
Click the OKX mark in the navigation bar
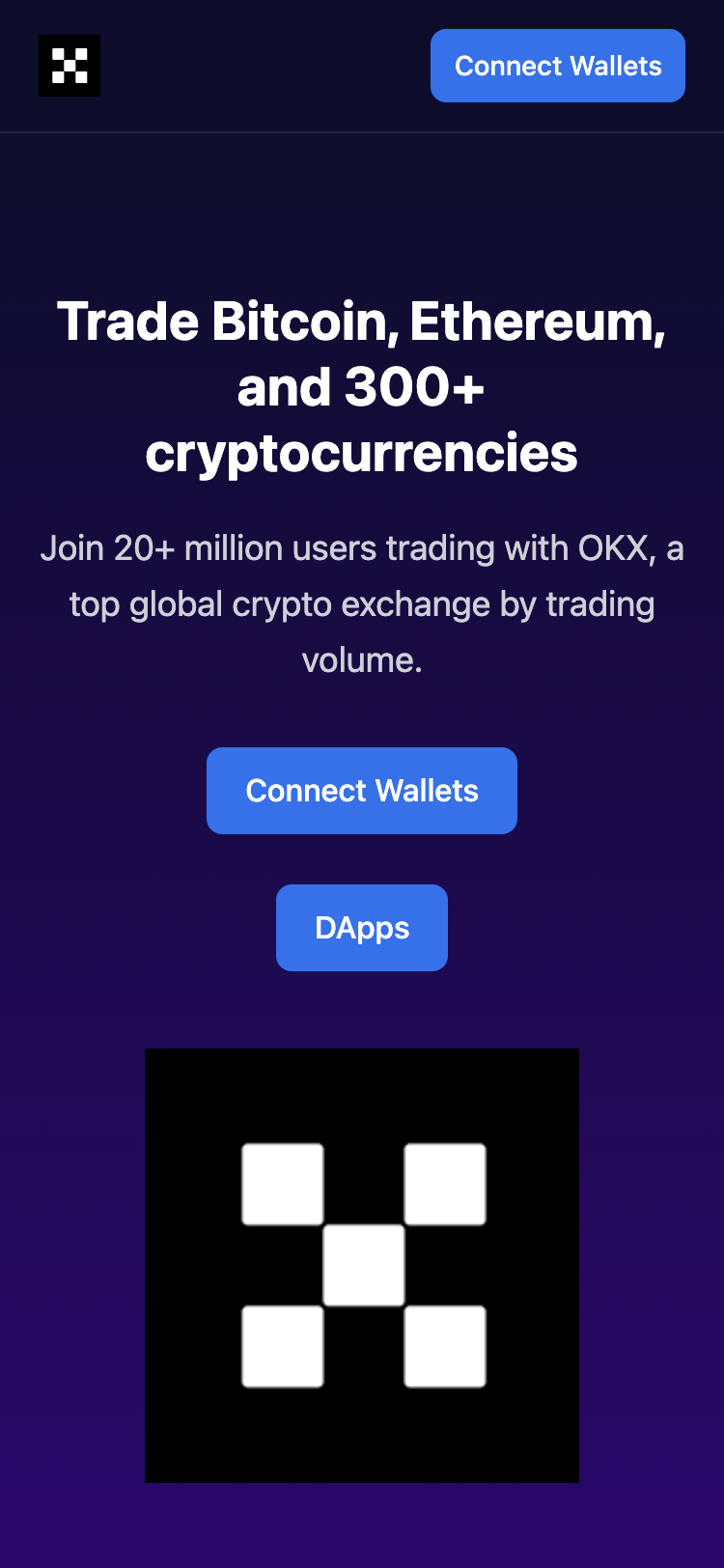click(x=69, y=65)
